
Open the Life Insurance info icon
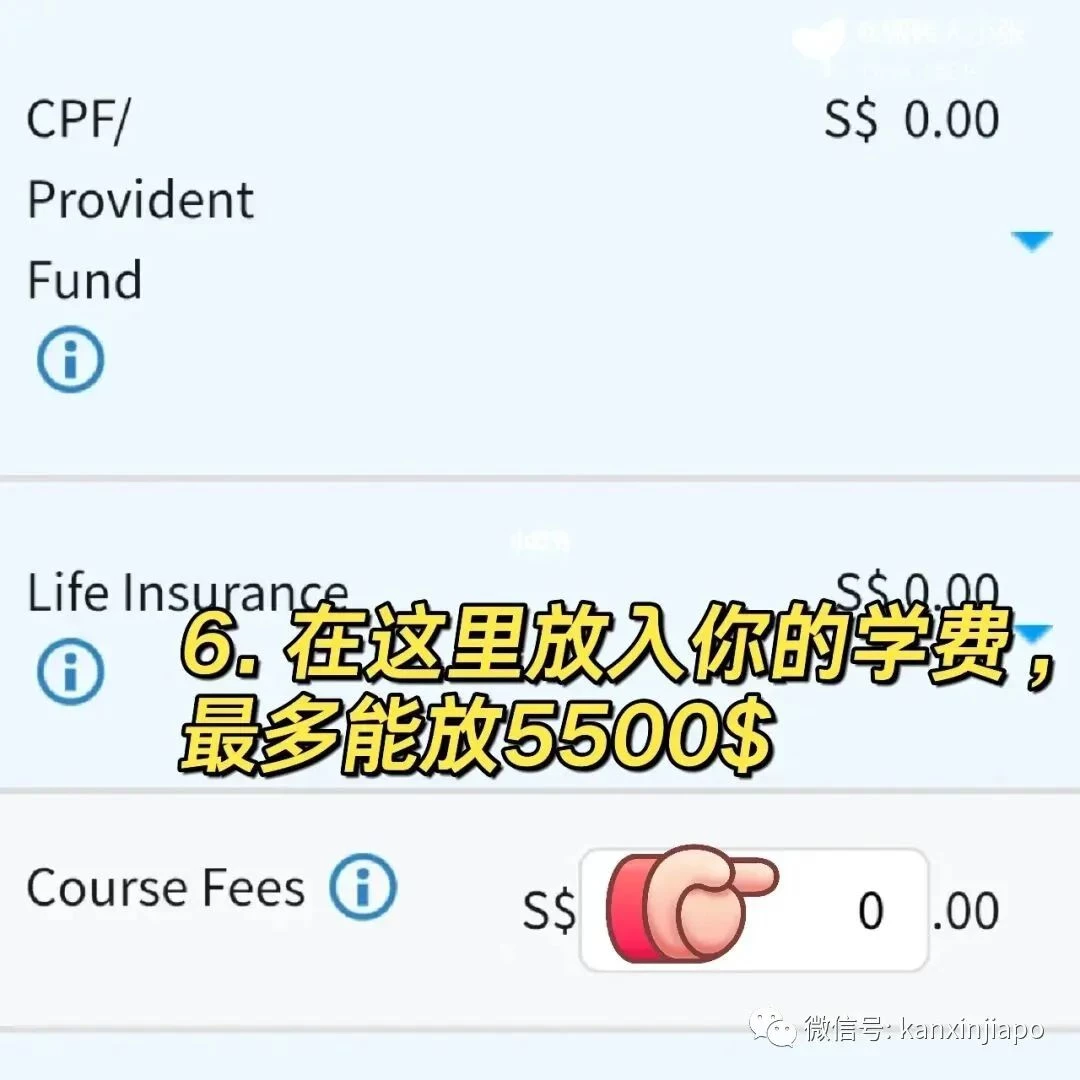tap(70, 670)
